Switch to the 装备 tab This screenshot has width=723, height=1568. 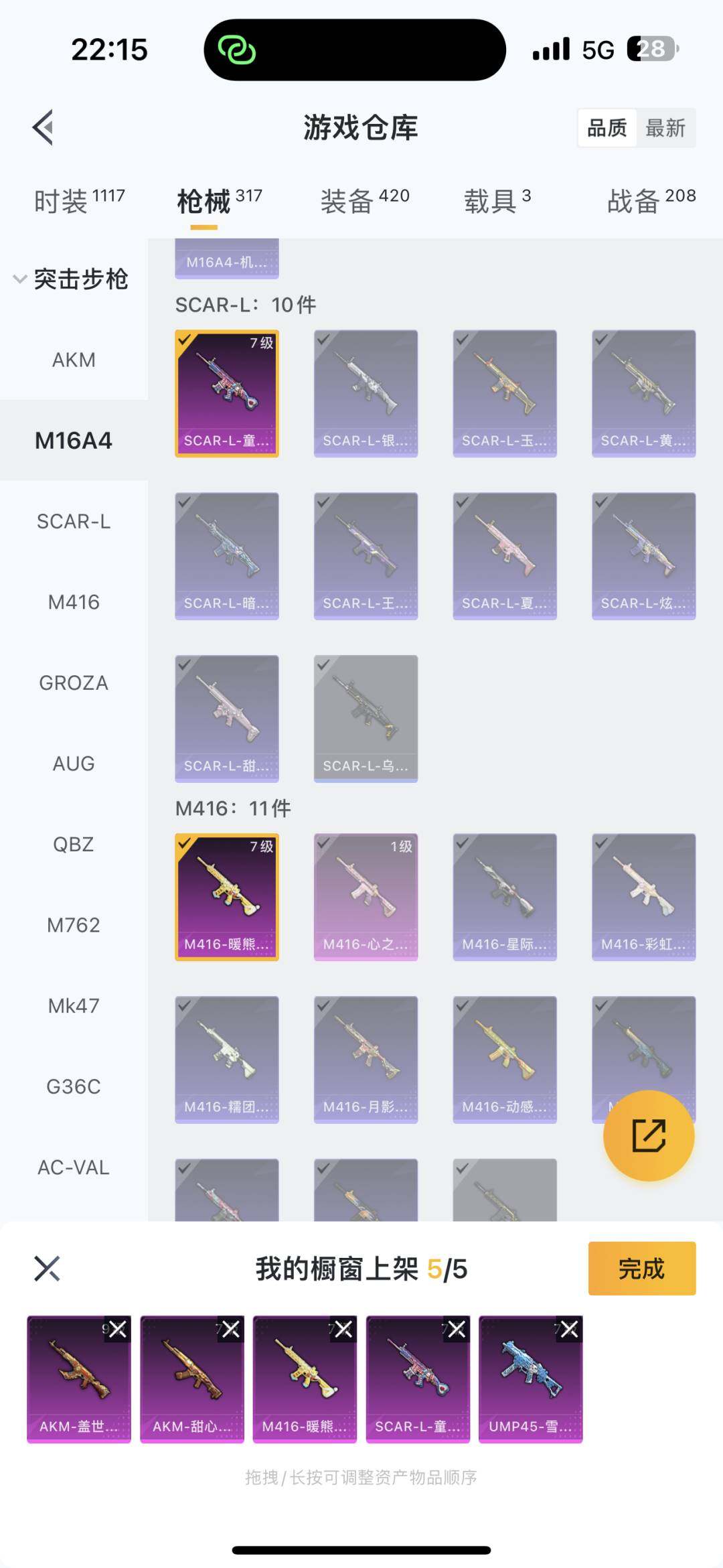(365, 200)
